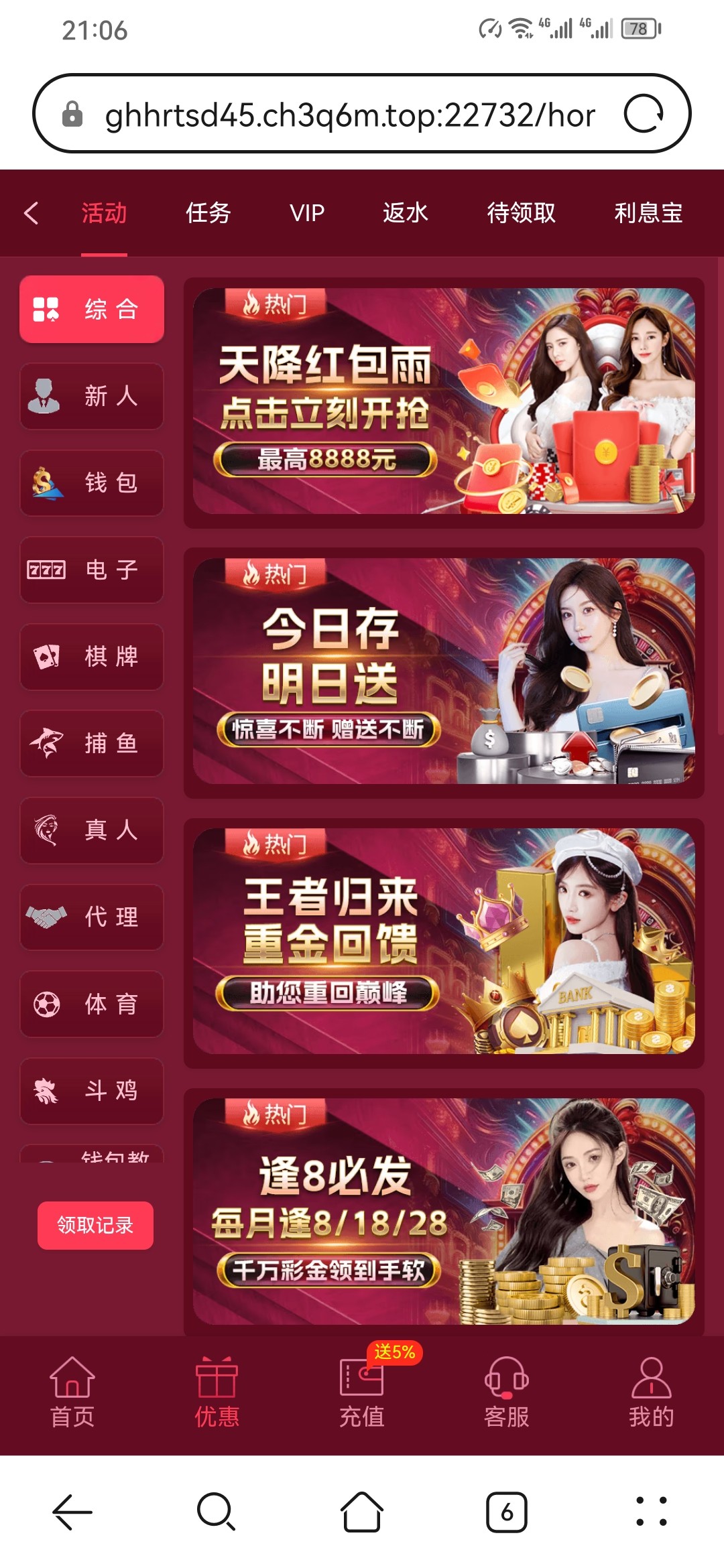Tap the 领取记录 button
The image size is (724, 1568).
[x=95, y=1225]
